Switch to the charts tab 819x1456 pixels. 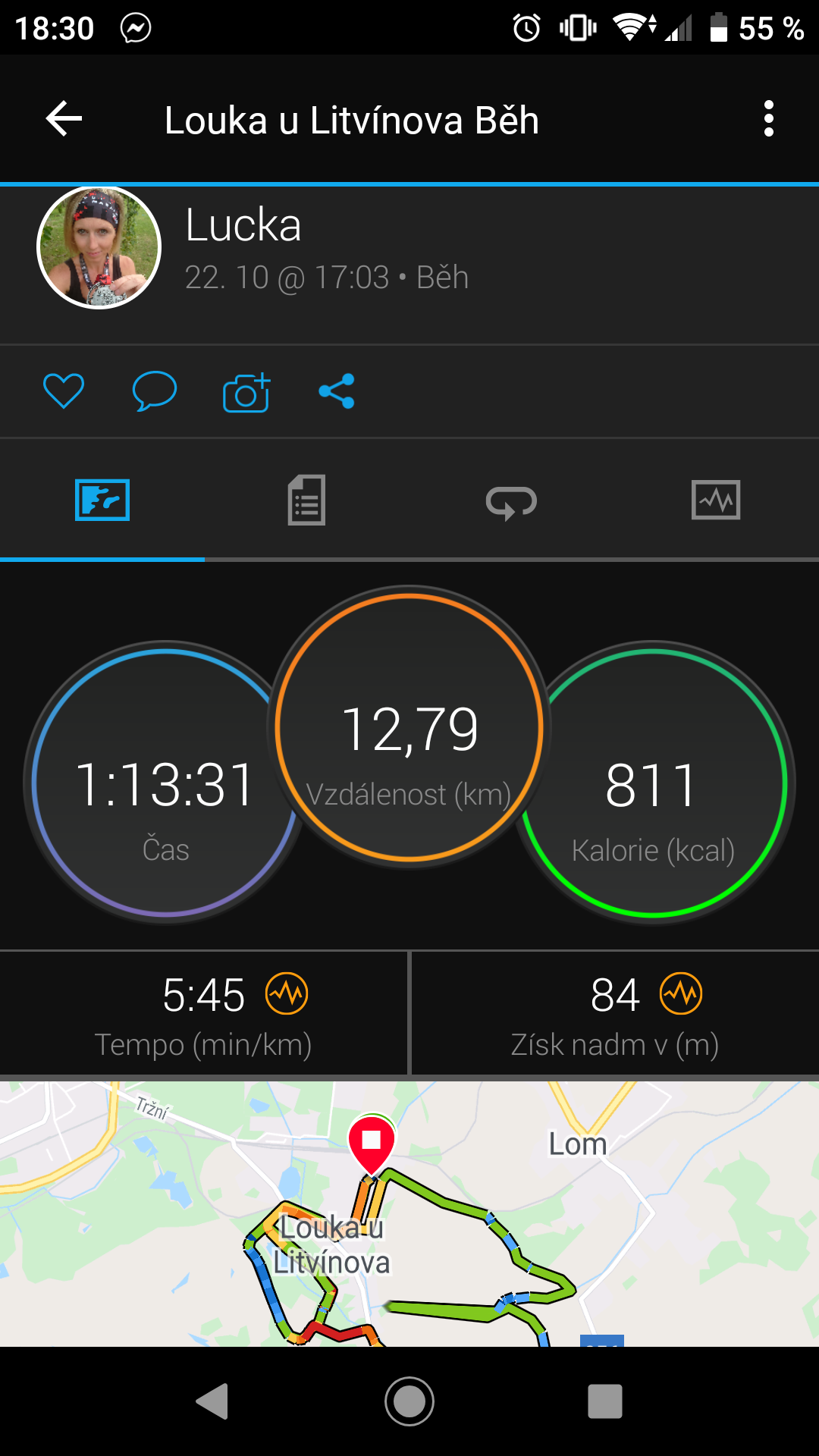[x=716, y=500]
